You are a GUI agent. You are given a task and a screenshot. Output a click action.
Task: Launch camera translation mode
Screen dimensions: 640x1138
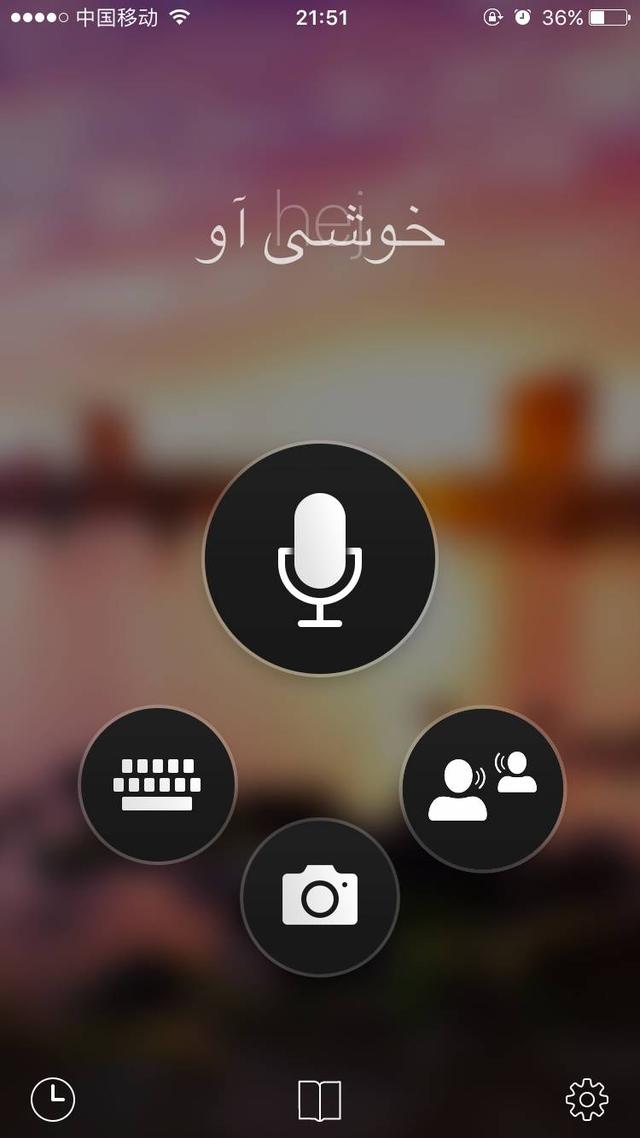[320, 897]
